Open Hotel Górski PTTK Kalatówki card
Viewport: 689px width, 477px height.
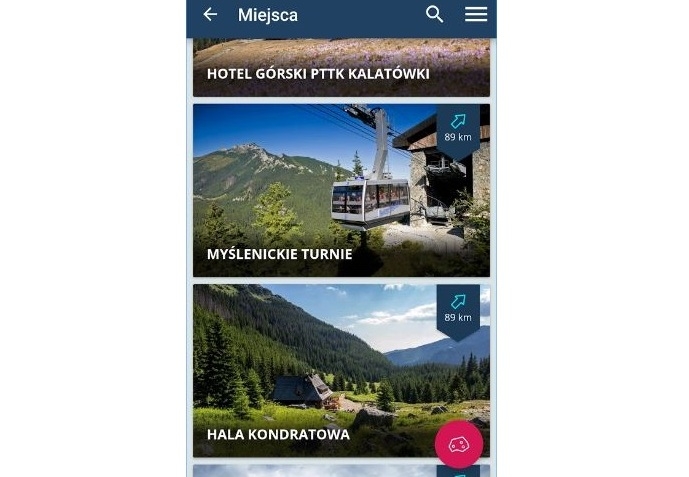[x=340, y=68]
